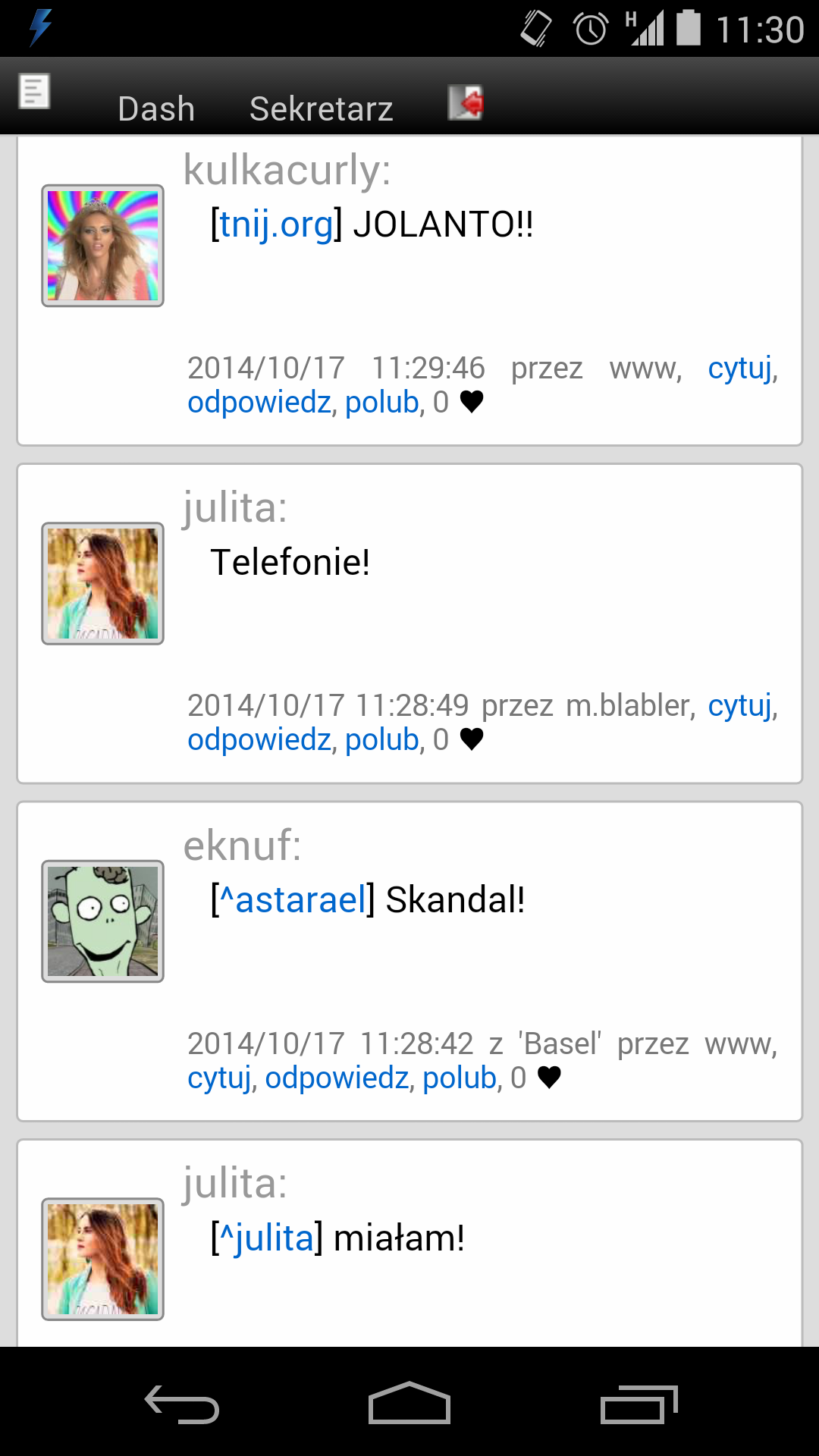
Task: Switch to the Dash tab
Action: [x=156, y=108]
